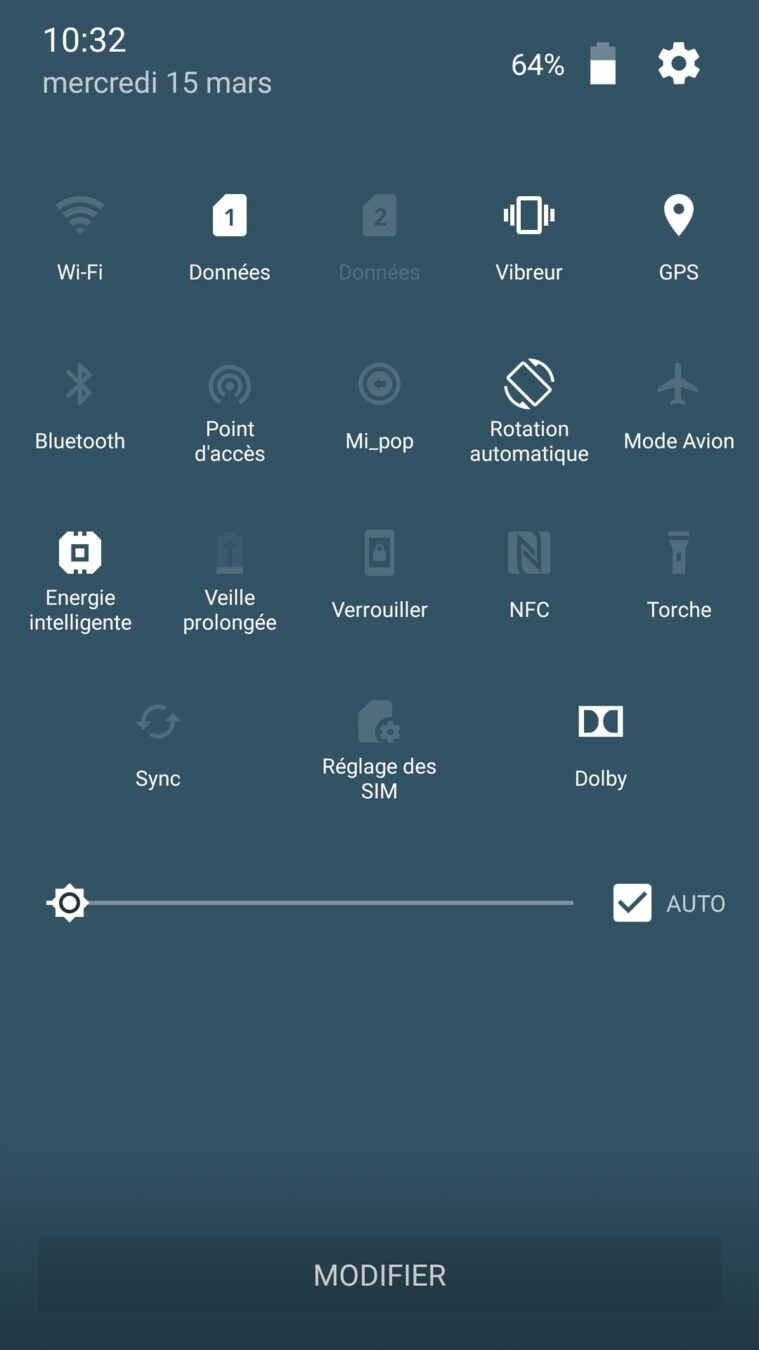Enable the Sync tile
The image size is (759, 1350).
coord(158,722)
